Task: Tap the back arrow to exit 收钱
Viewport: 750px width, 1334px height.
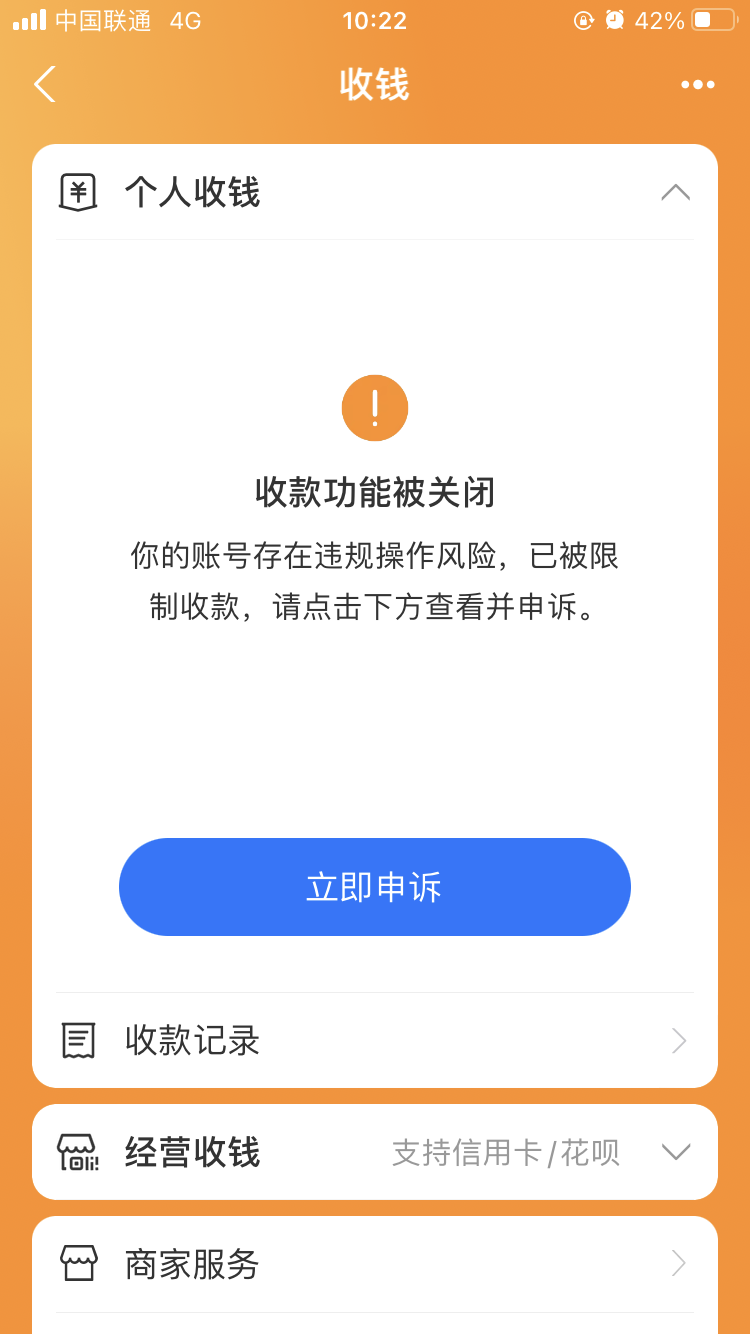Action: 44,84
